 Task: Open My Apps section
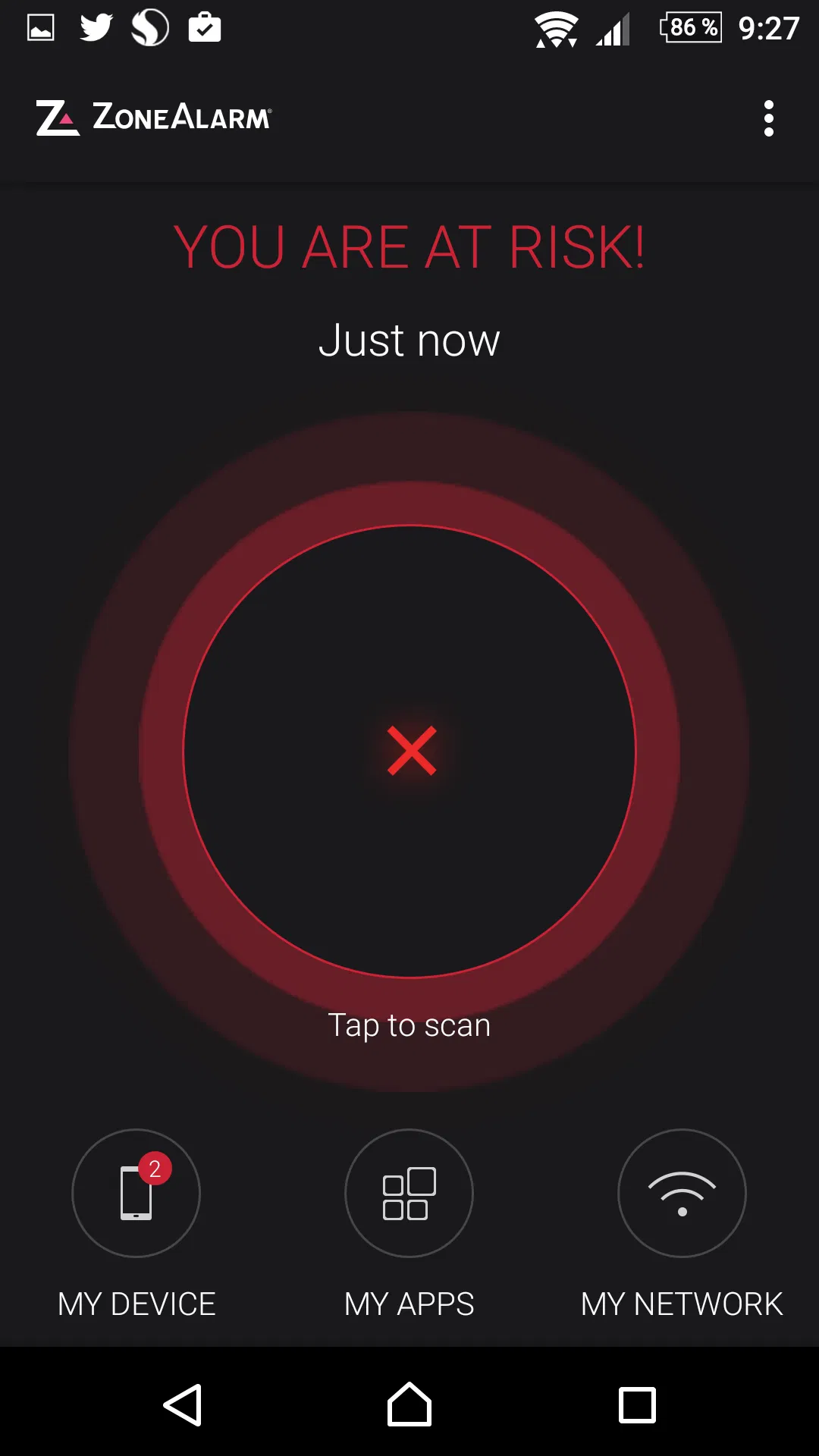[x=409, y=1193]
